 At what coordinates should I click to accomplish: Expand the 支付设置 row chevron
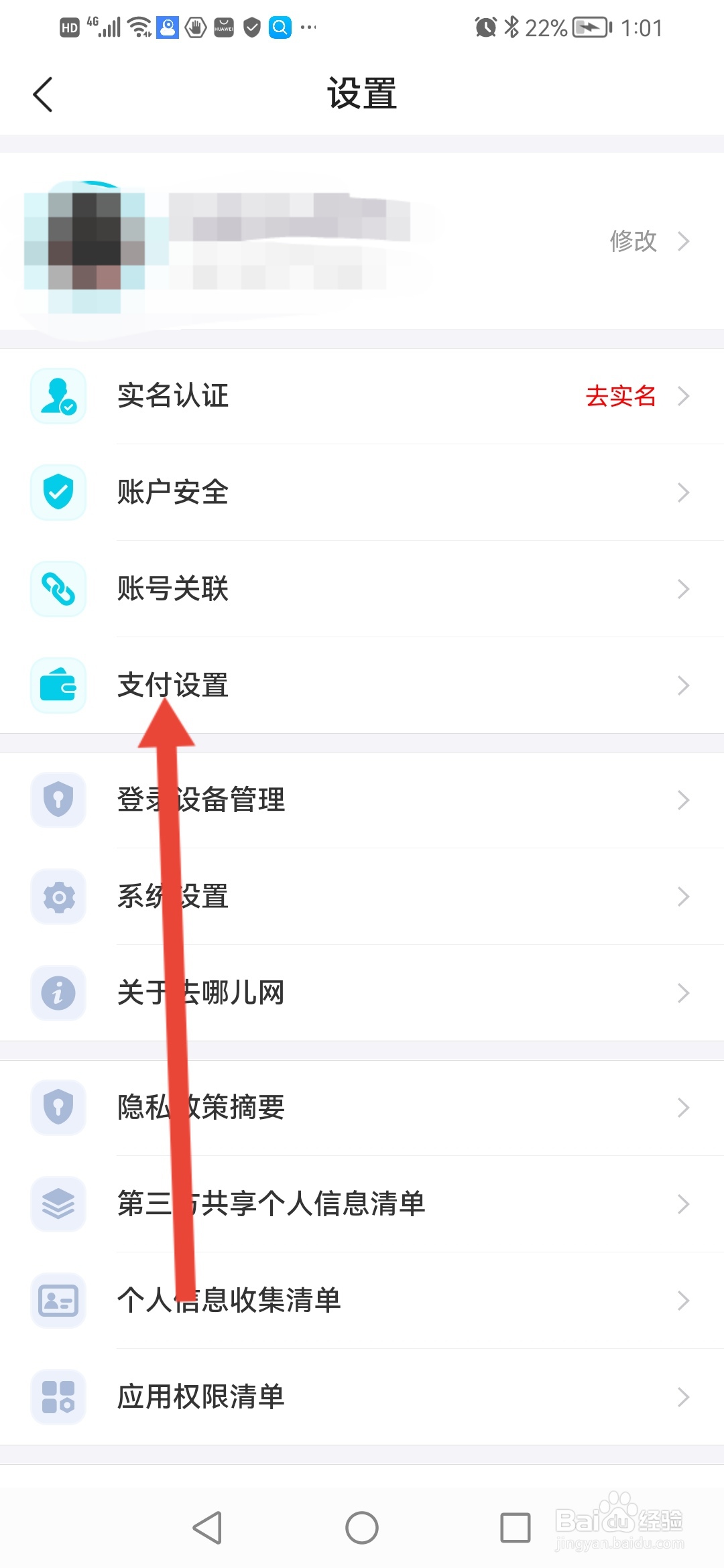click(683, 685)
